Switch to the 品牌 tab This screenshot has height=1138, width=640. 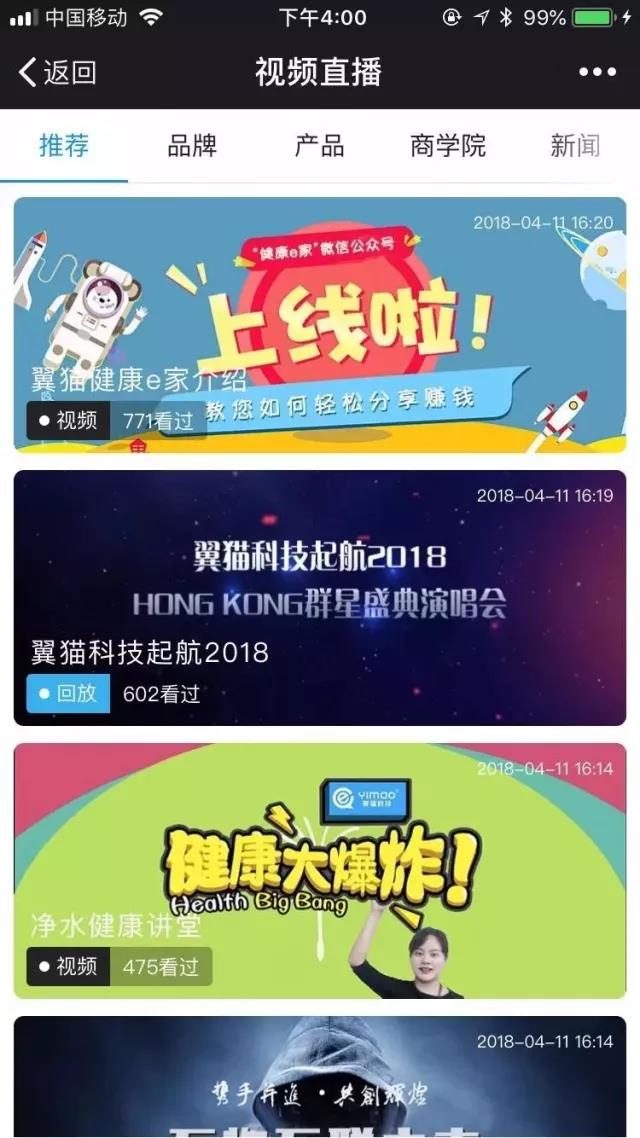click(192, 146)
